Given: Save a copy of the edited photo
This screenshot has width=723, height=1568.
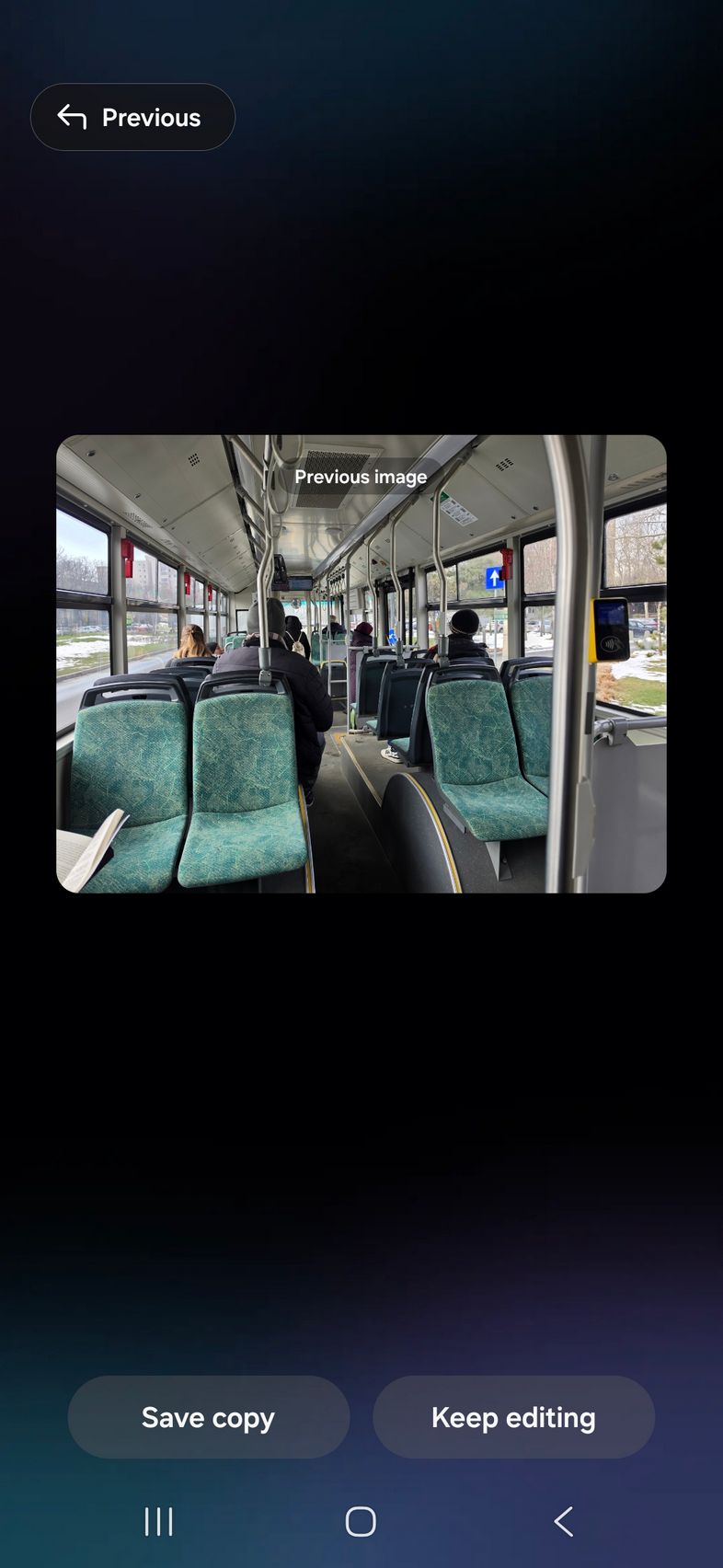Looking at the screenshot, I should (x=209, y=1417).
